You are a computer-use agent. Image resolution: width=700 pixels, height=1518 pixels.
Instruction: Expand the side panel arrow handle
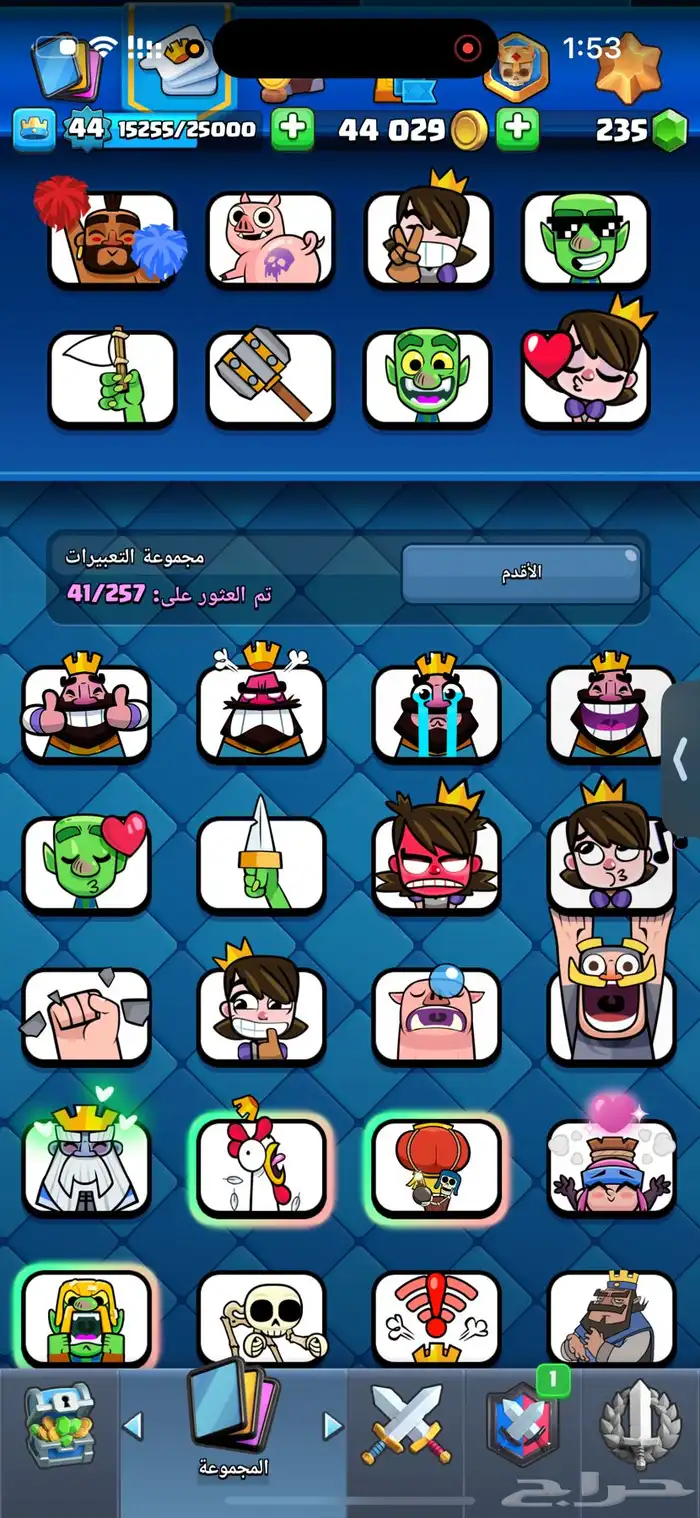tap(681, 762)
